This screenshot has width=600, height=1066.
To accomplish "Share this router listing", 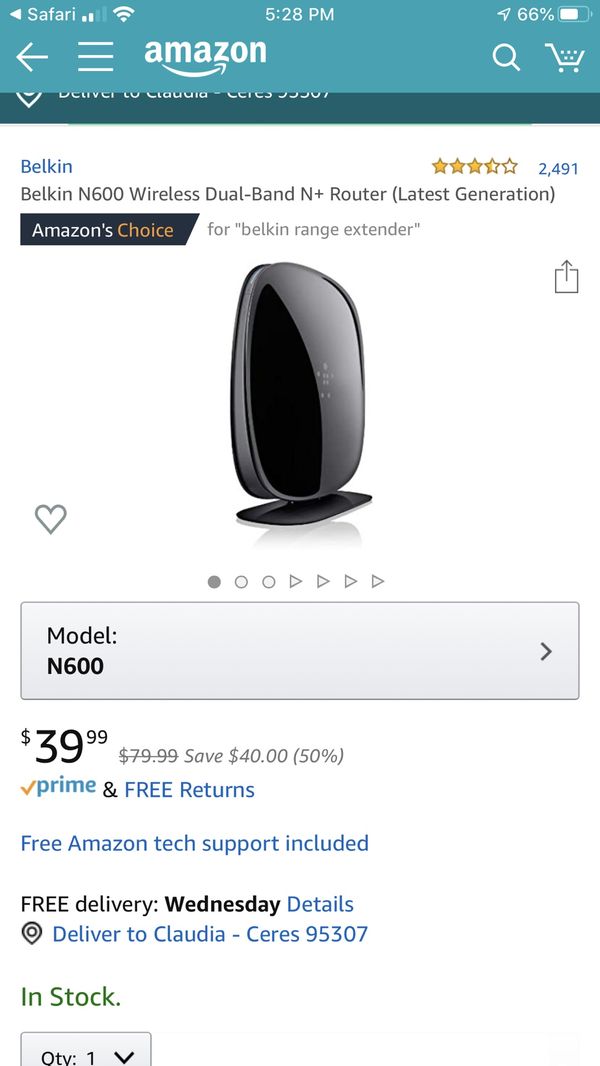I will [566, 277].
